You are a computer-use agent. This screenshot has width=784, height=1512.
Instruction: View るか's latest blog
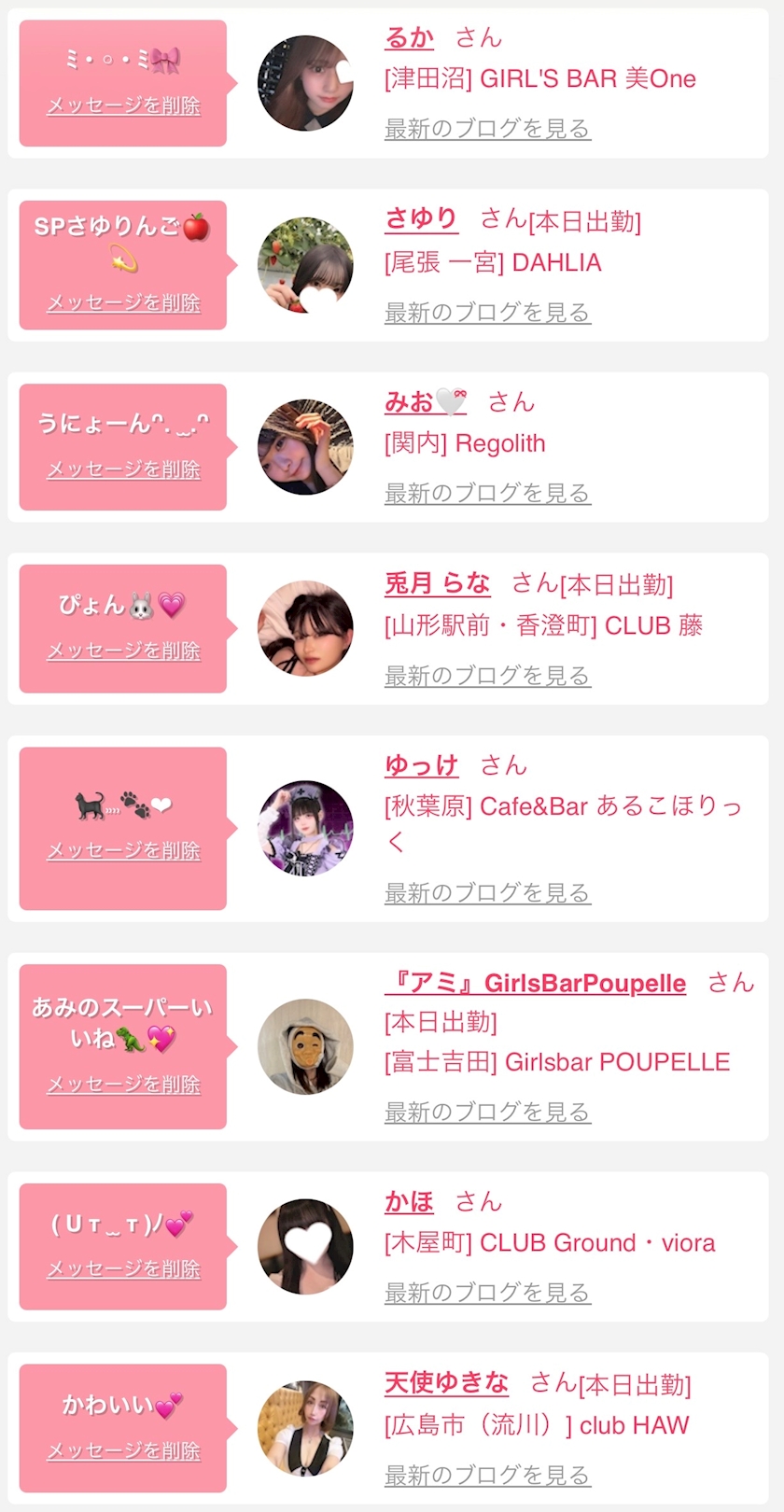487,129
